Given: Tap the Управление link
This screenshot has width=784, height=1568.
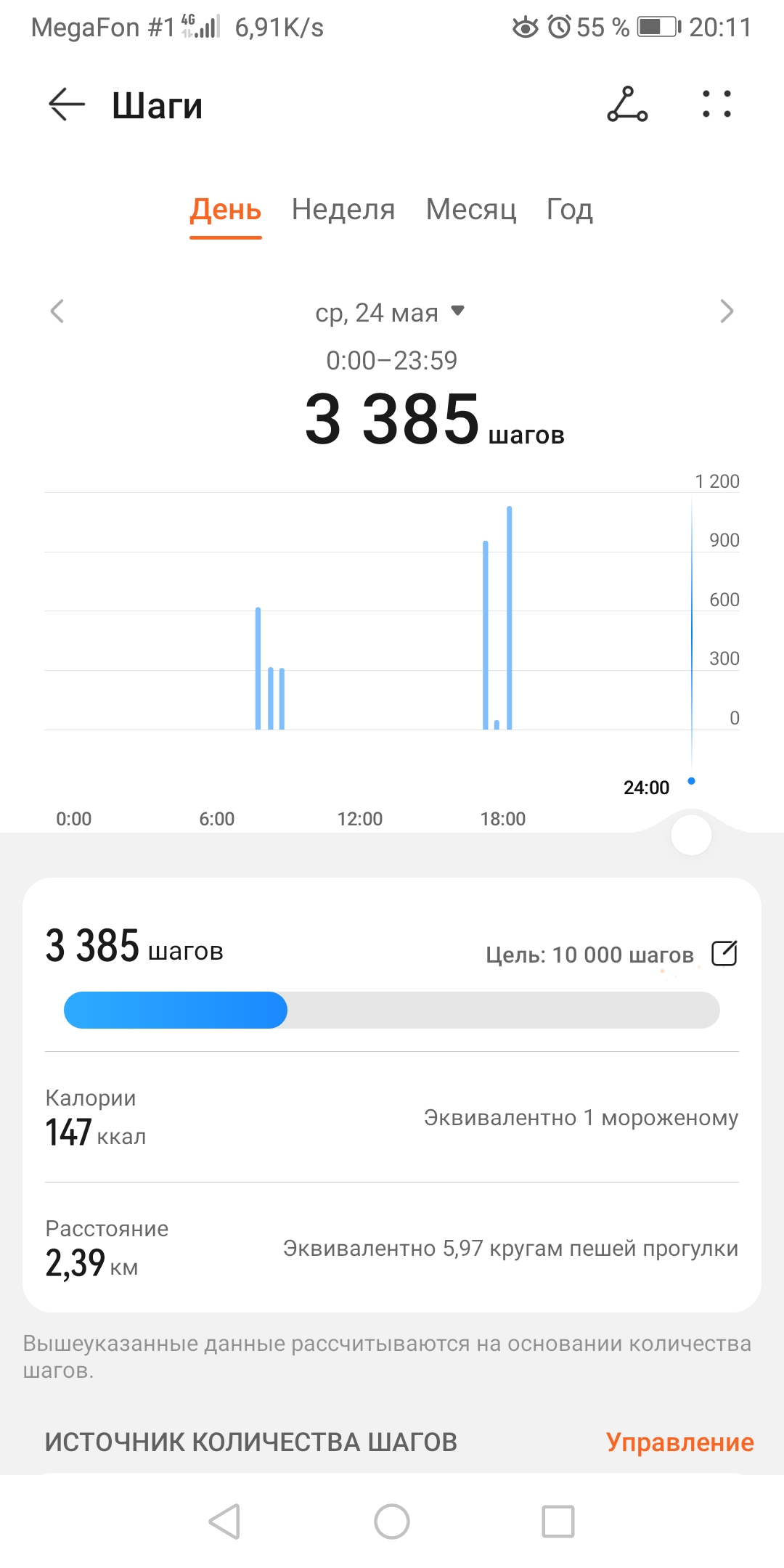Looking at the screenshot, I should point(680,1442).
